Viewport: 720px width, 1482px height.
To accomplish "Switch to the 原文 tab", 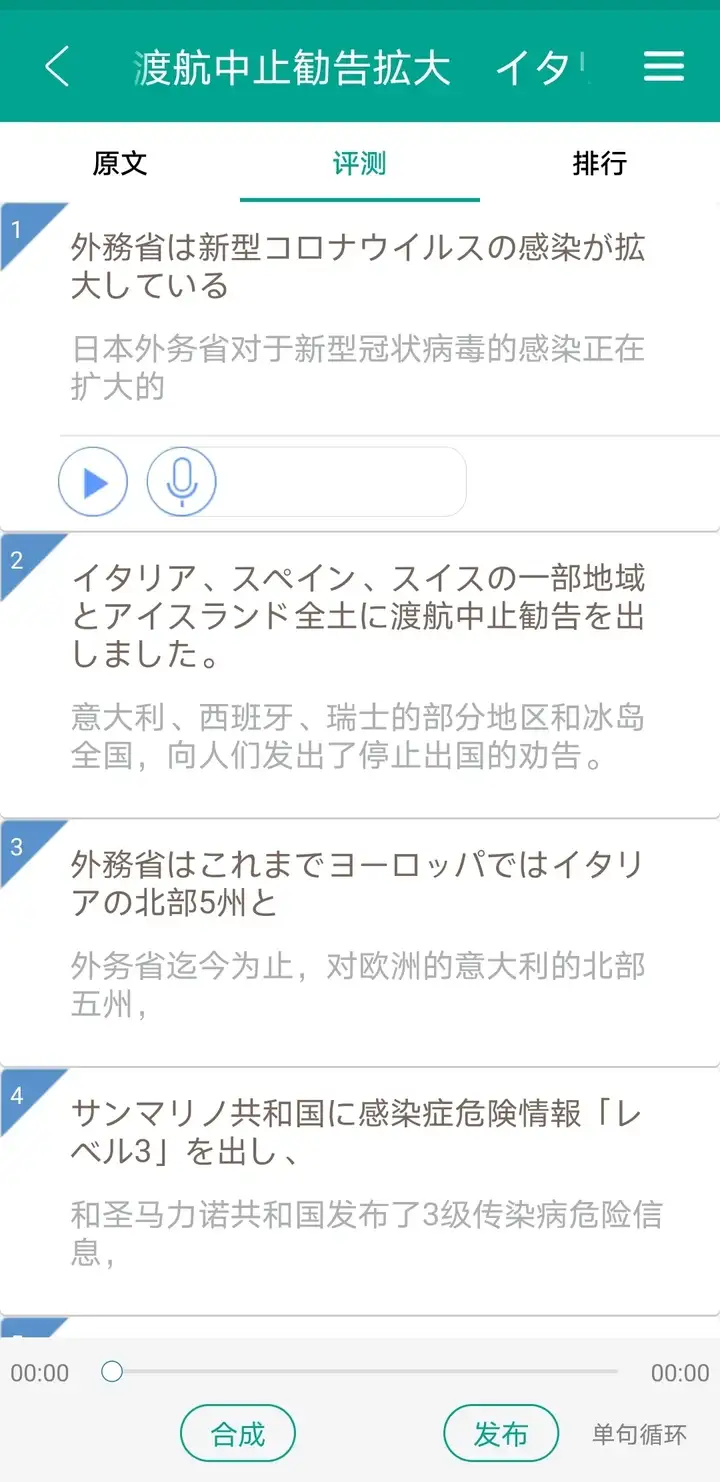I will coord(120,164).
